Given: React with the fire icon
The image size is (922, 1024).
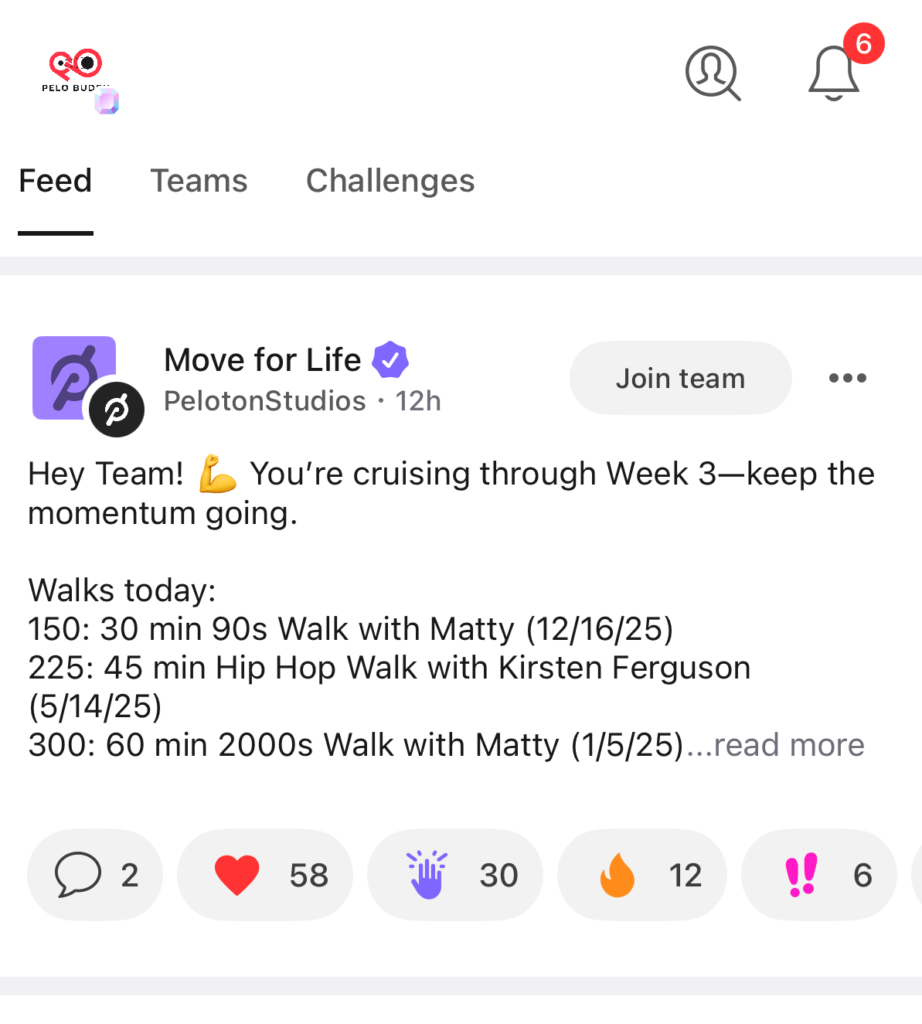Looking at the screenshot, I should click(x=618, y=874).
